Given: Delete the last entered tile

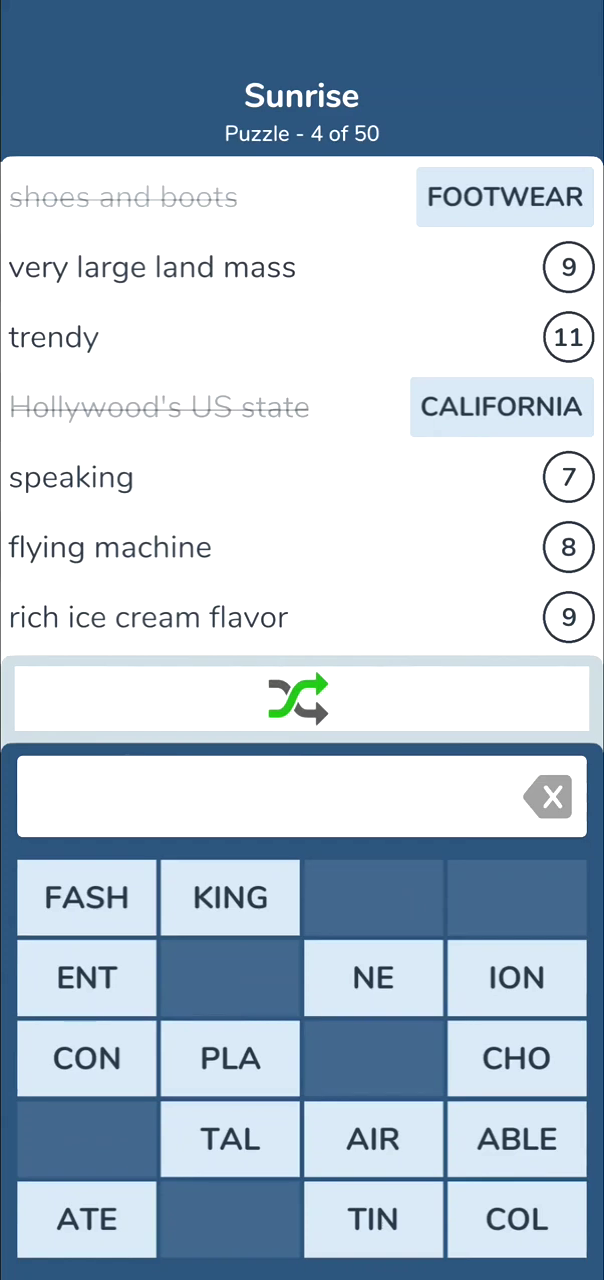Looking at the screenshot, I should tap(548, 797).
